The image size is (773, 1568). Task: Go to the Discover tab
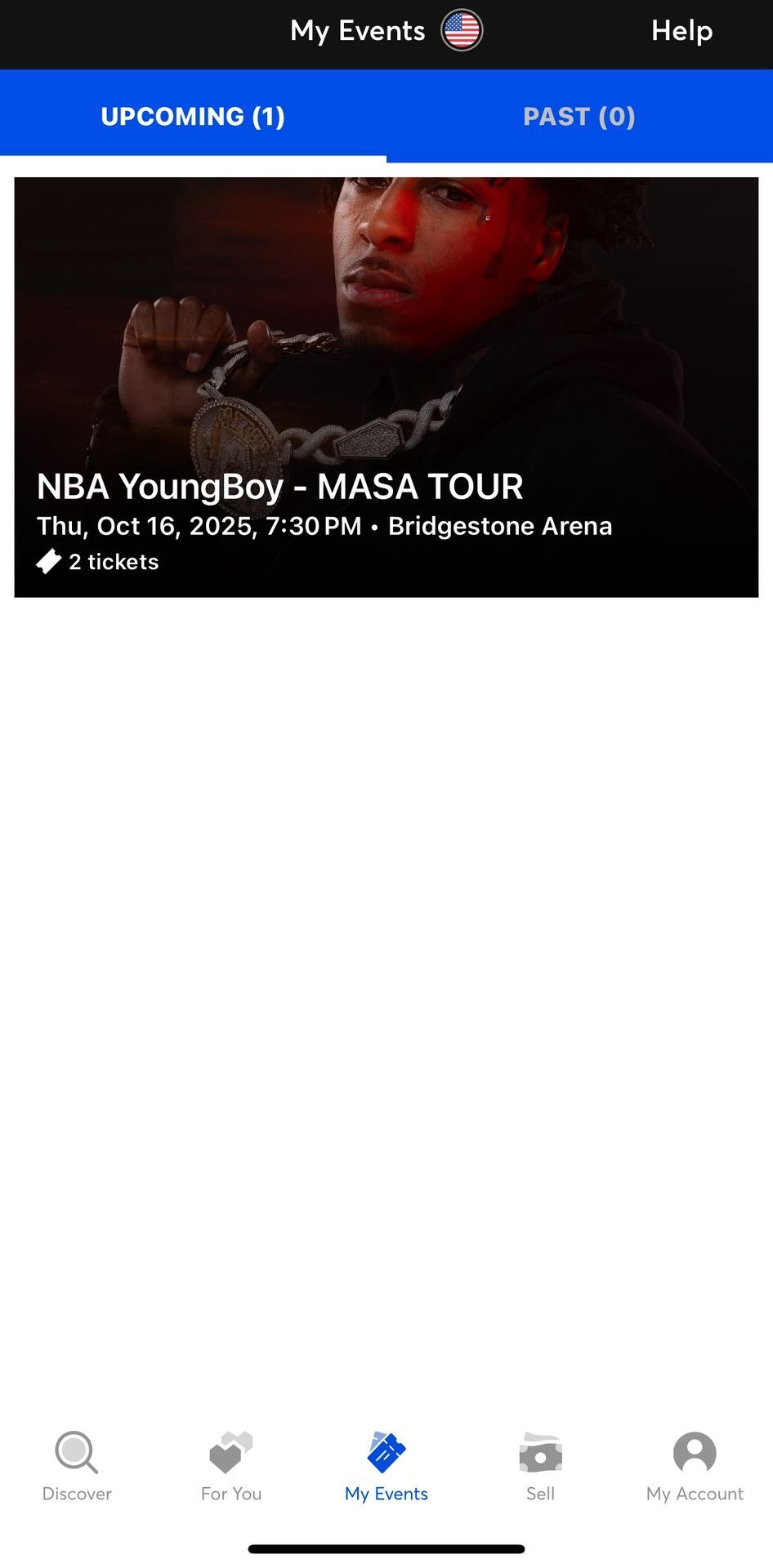77,1466
